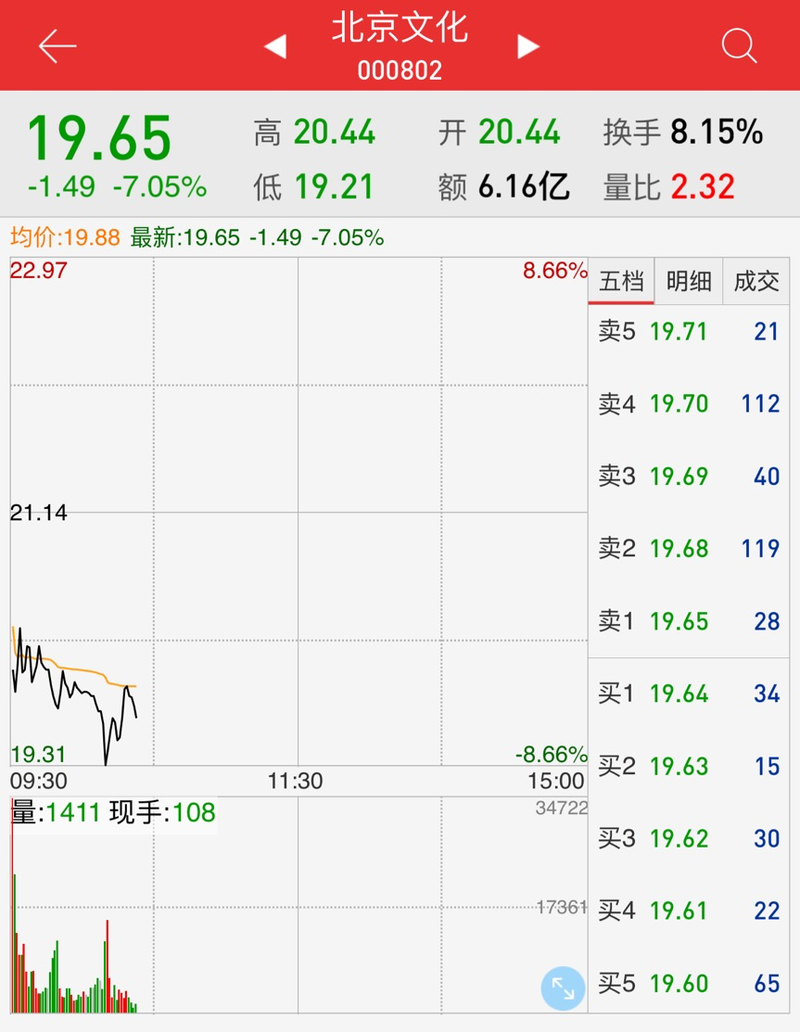Screen dimensions: 800x1032
Task: Tap the 买5 19.60 order row
Action: click(x=688, y=983)
